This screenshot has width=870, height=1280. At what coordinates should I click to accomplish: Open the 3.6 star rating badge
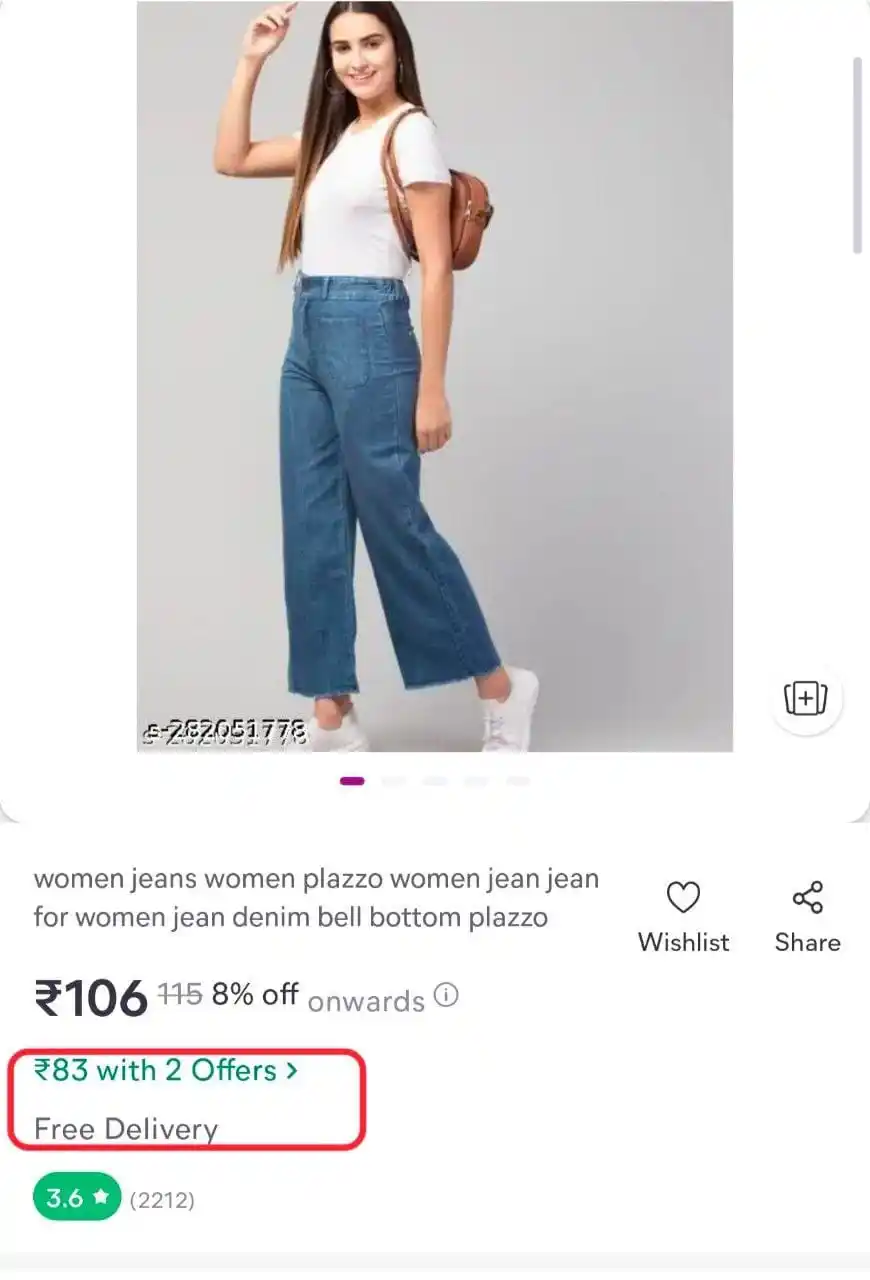pyautogui.click(x=77, y=1198)
